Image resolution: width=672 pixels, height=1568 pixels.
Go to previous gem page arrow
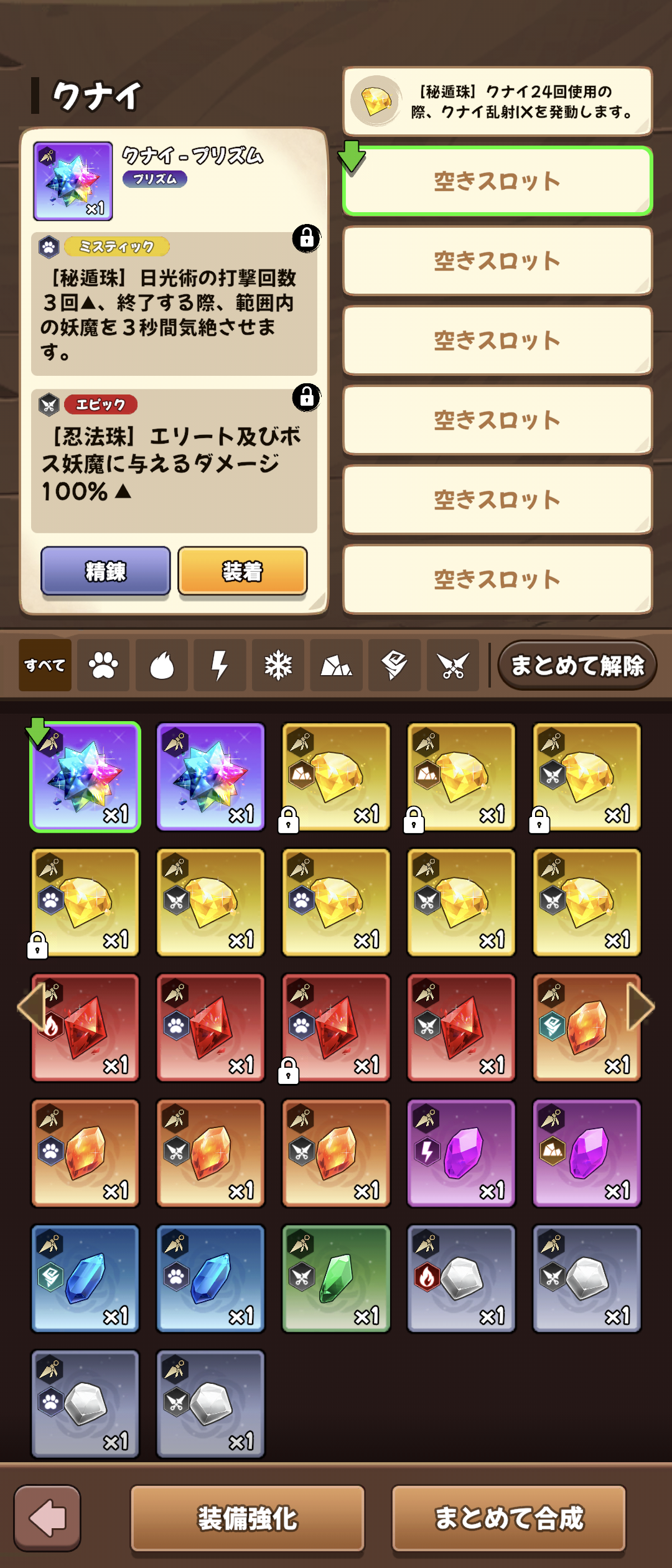point(31,1006)
